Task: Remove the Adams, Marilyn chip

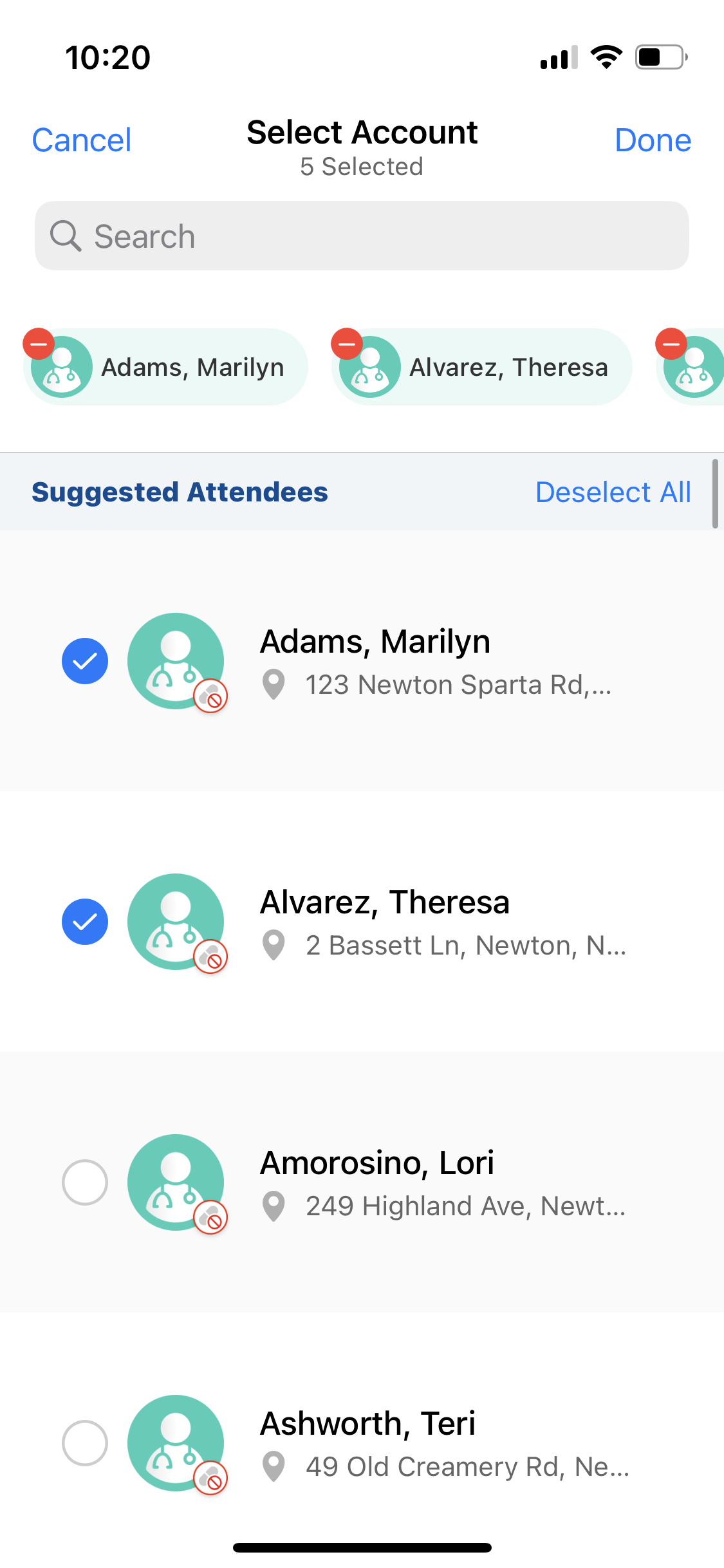Action: coord(39,344)
